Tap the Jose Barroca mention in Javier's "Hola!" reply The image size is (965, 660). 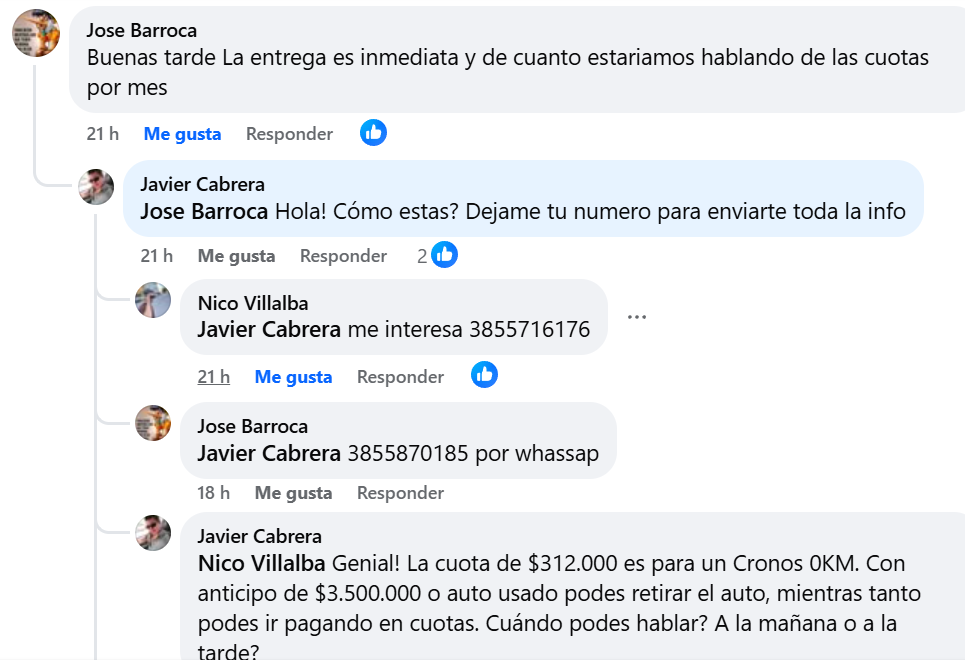204,212
